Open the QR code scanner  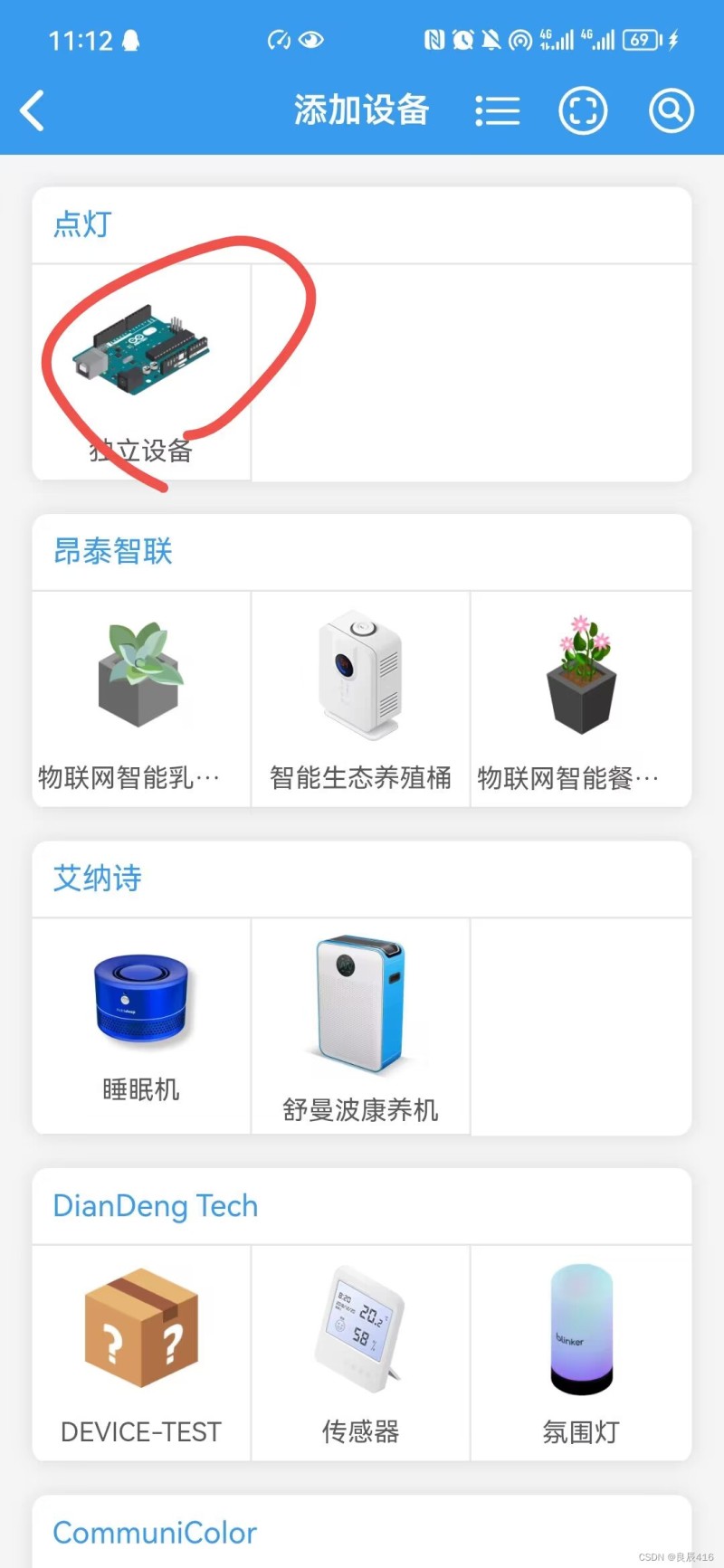click(583, 111)
